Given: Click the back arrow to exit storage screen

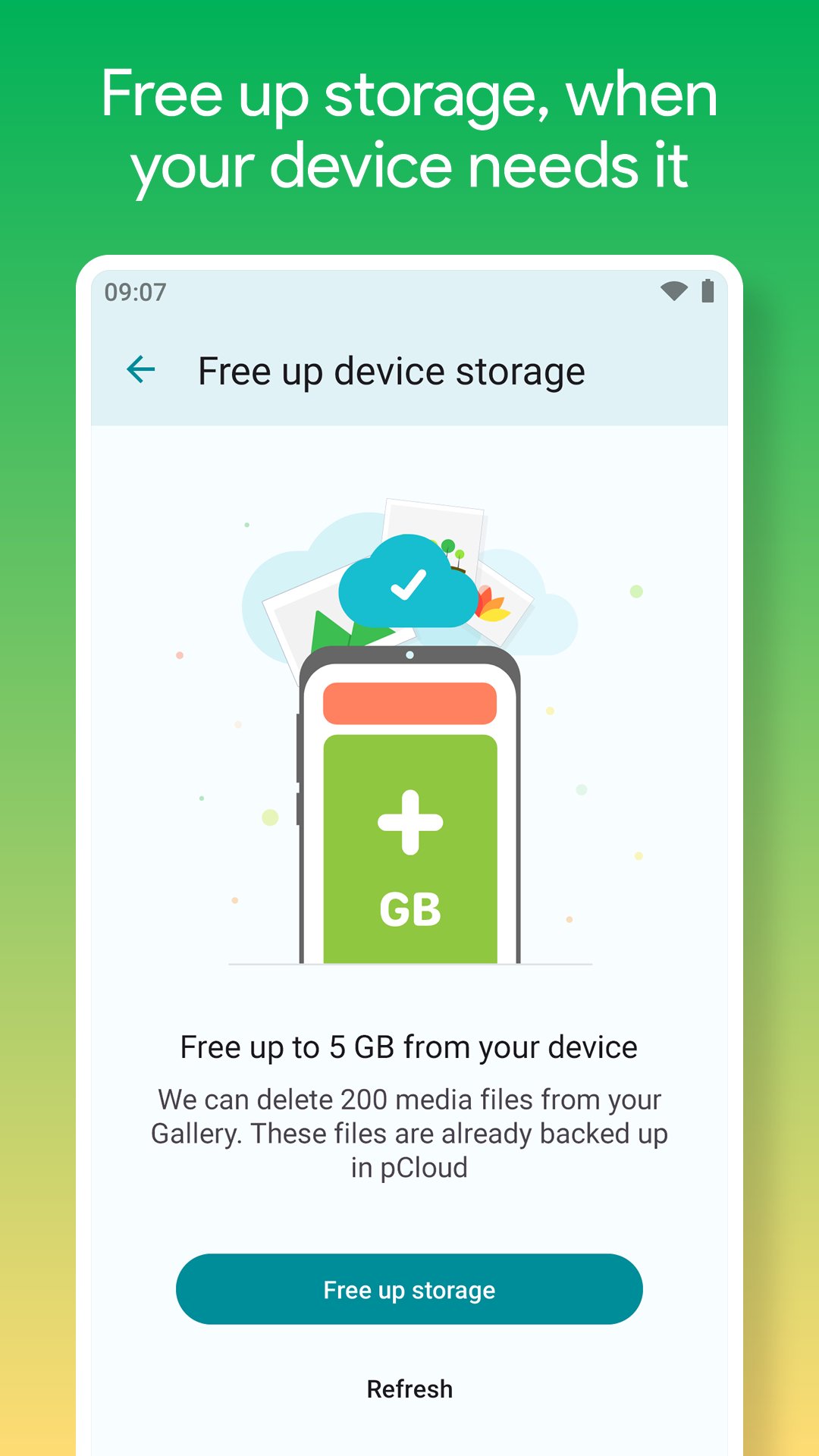Looking at the screenshot, I should coord(141,370).
